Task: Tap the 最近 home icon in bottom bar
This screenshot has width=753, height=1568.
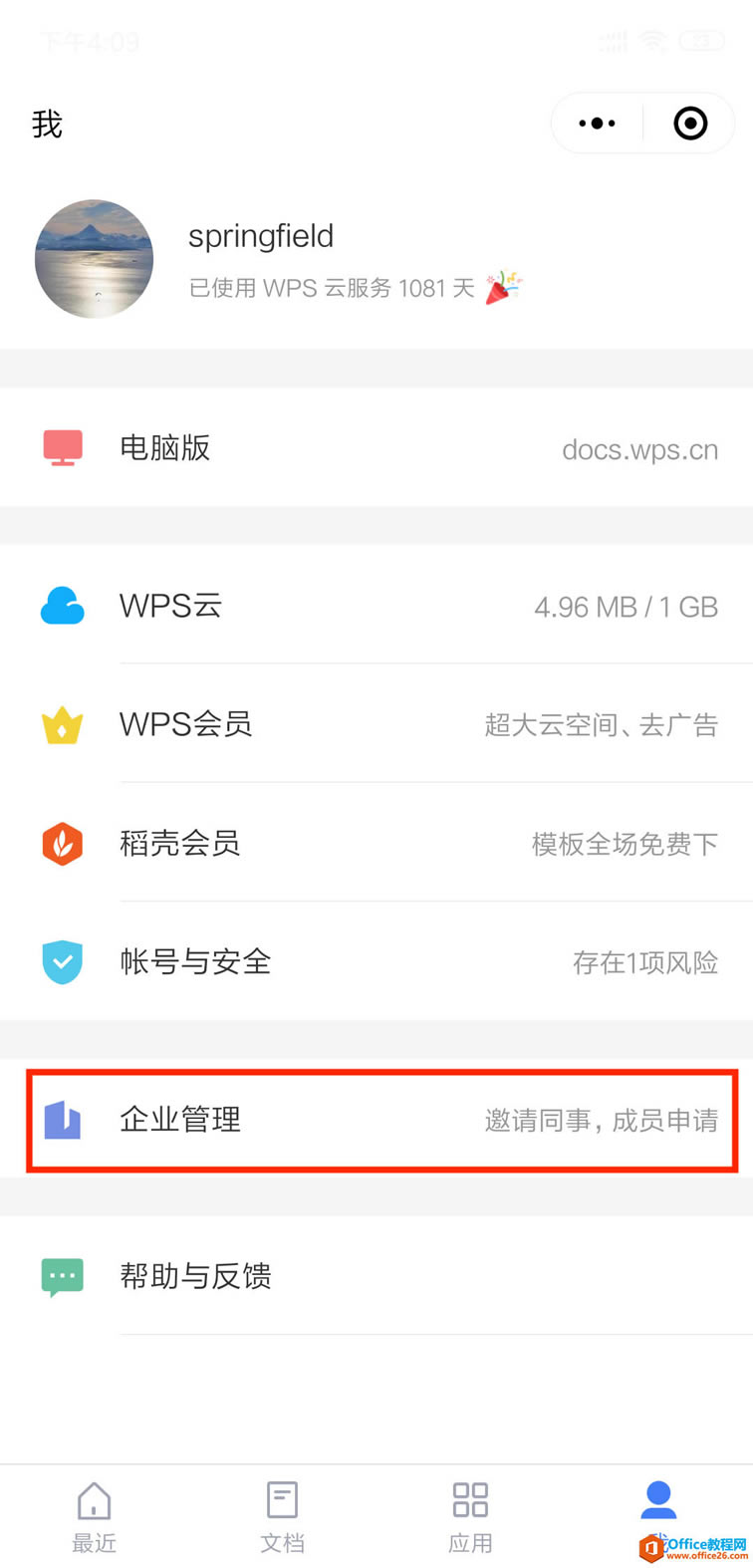Action: [94, 1499]
